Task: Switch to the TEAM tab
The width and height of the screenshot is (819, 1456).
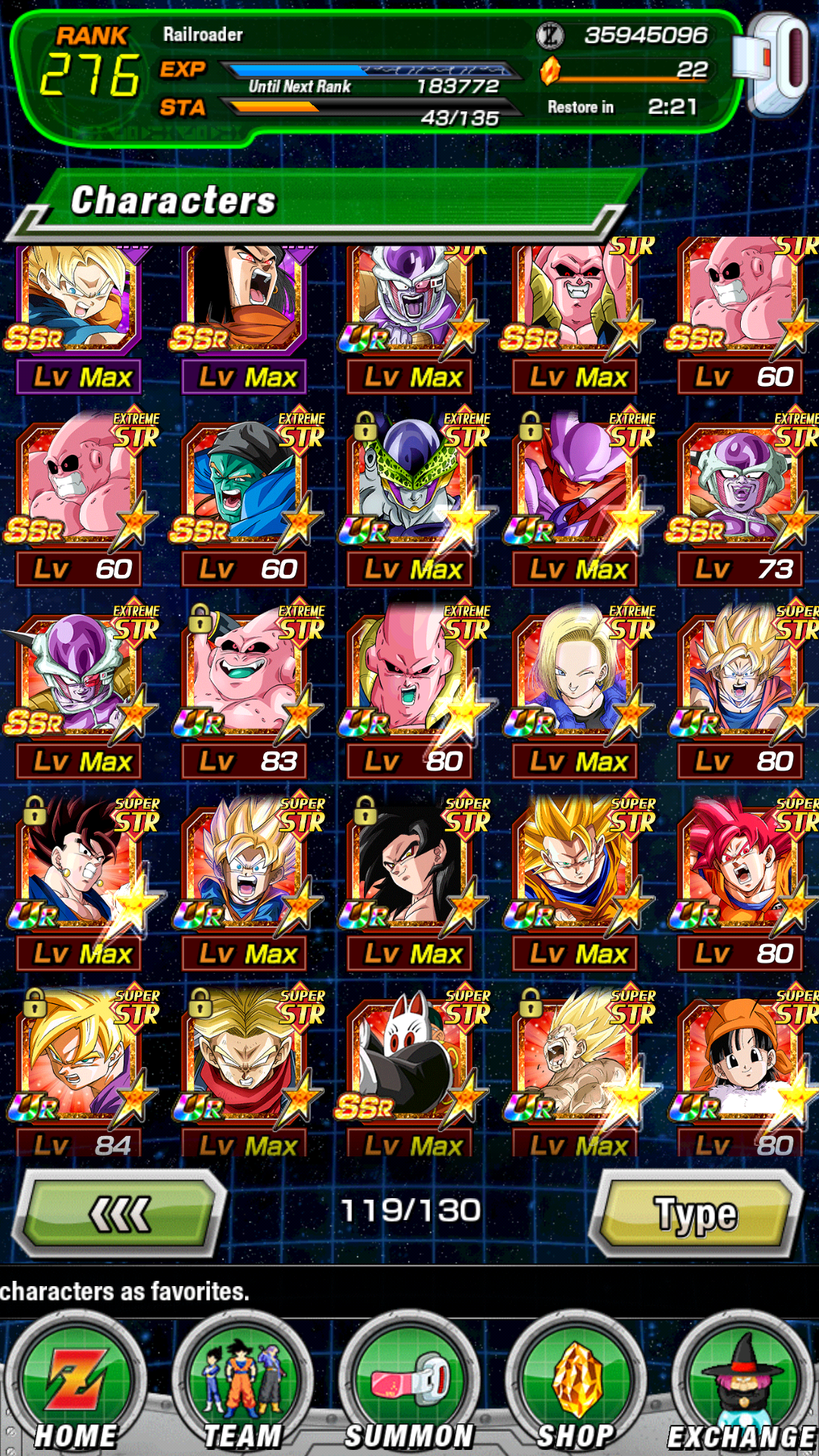Action: pos(243,1388)
